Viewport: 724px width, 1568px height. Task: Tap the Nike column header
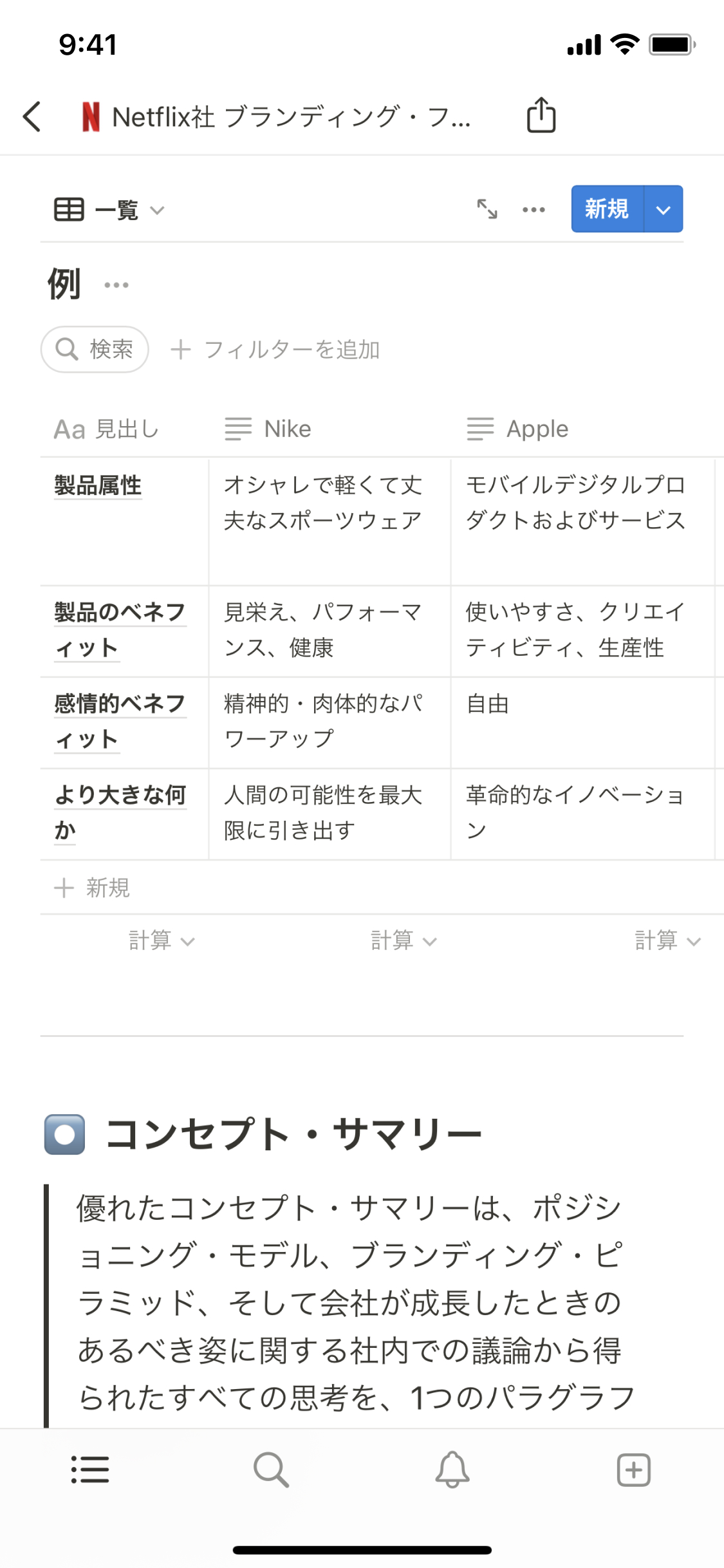click(x=287, y=429)
